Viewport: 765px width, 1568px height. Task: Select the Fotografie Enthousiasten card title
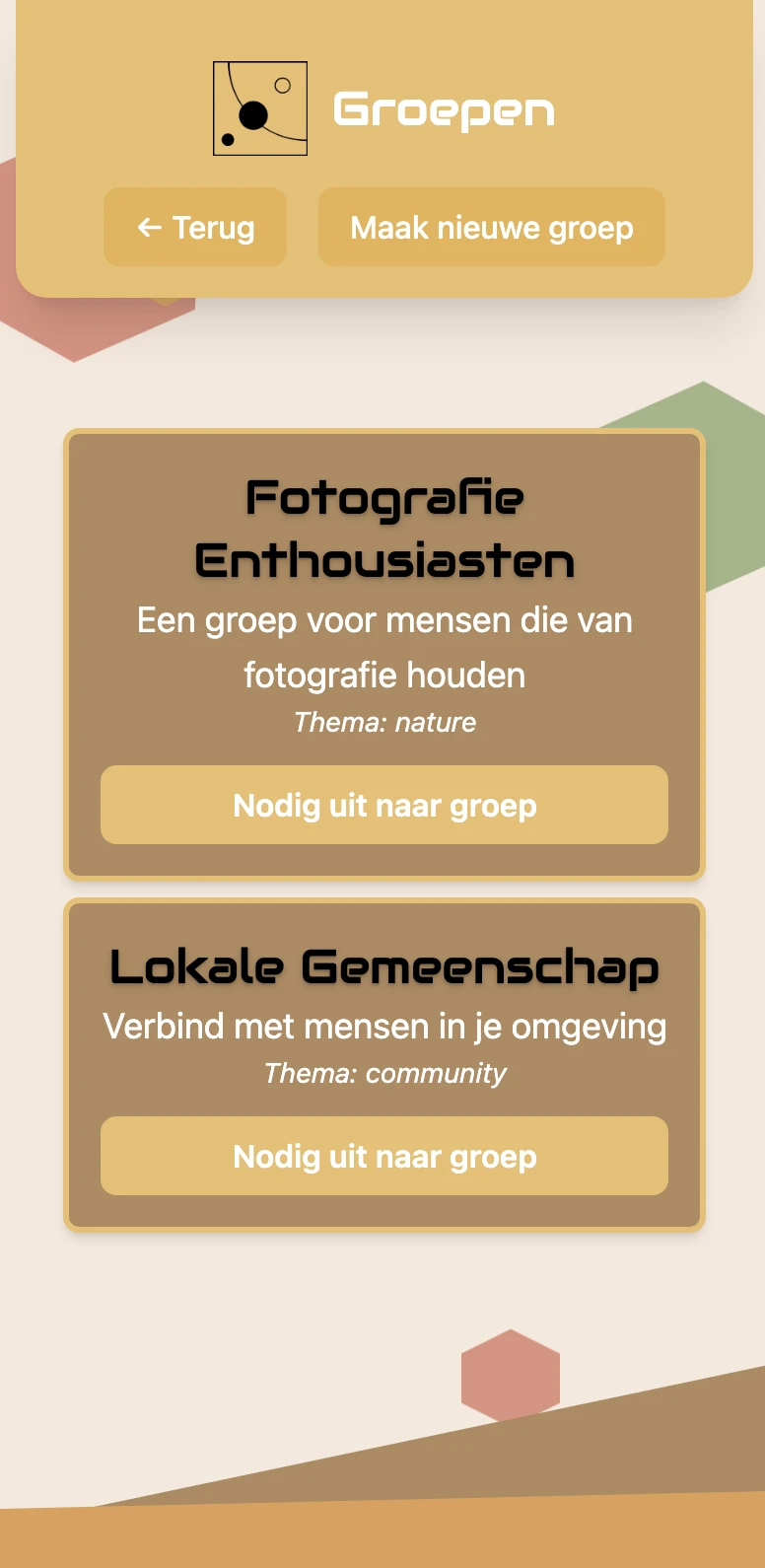(x=383, y=528)
